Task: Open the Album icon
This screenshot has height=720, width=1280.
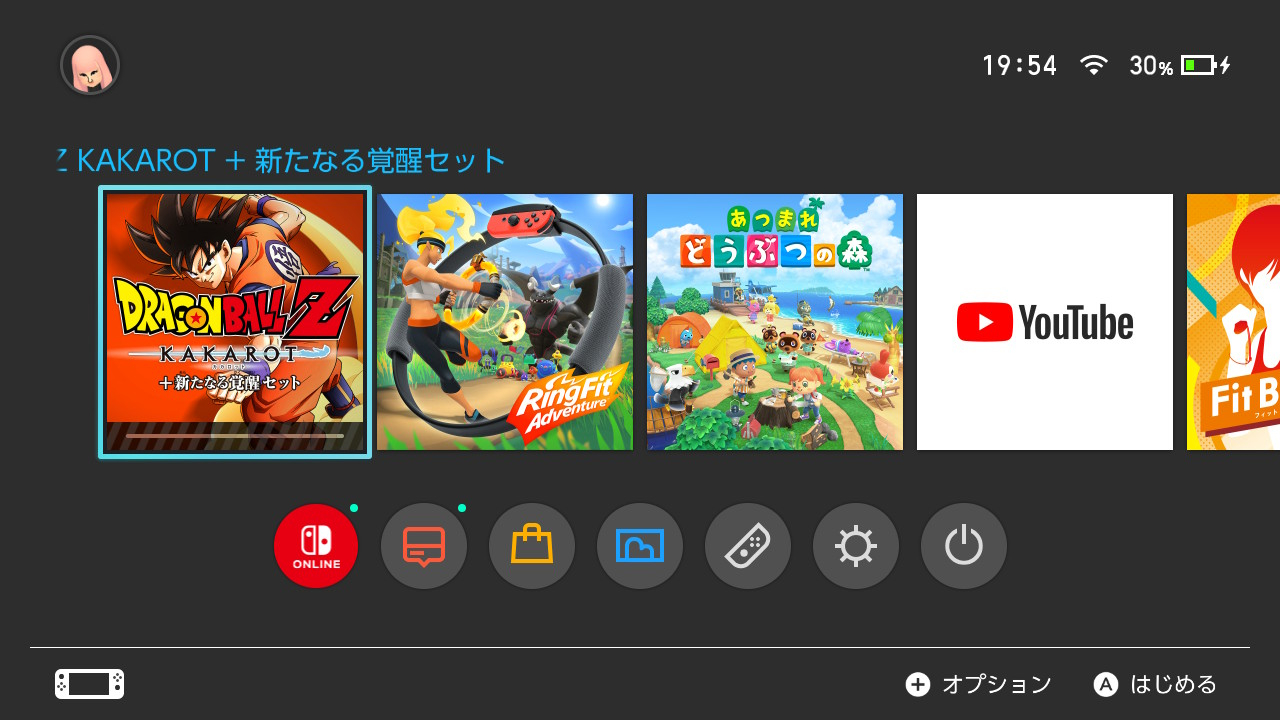Action: 640,546
